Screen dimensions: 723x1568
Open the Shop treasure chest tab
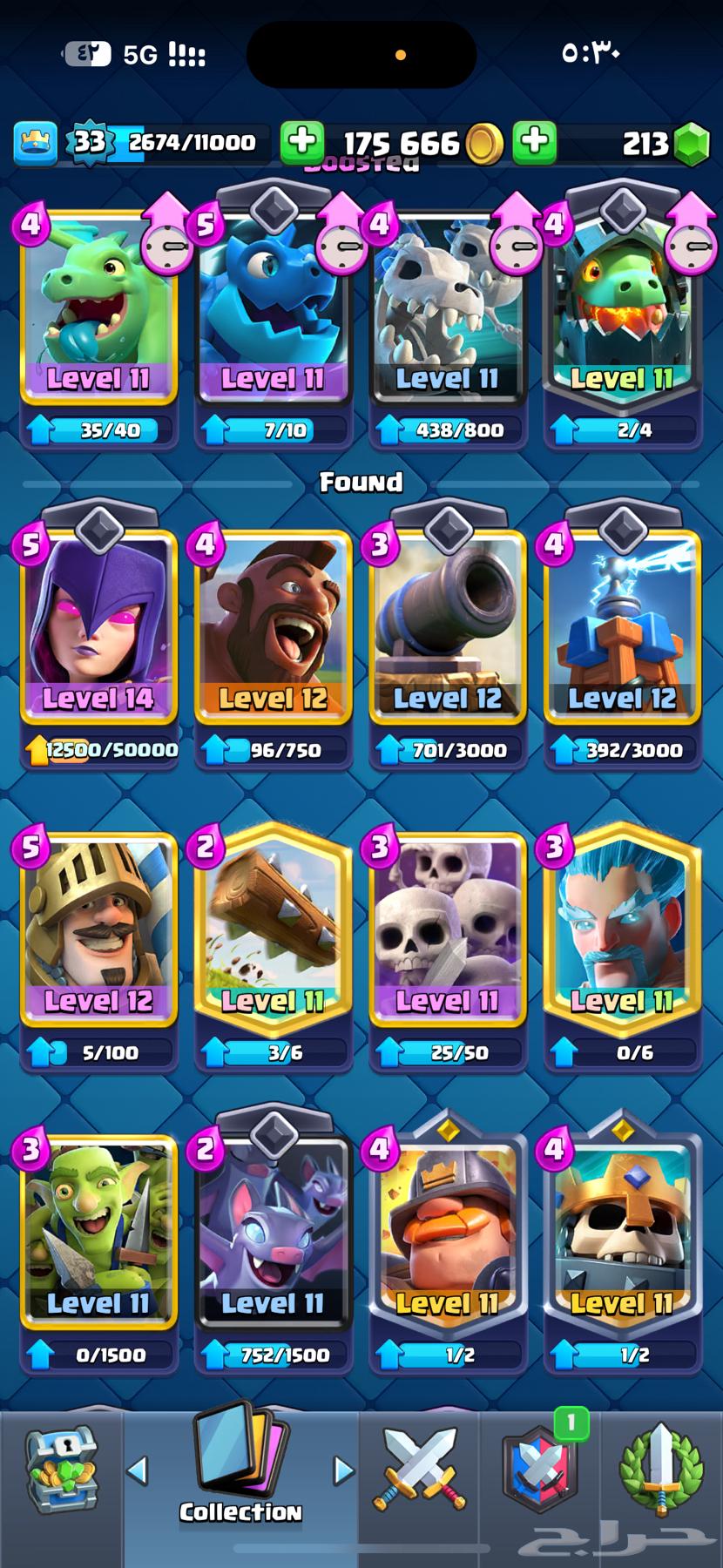coord(61,1470)
